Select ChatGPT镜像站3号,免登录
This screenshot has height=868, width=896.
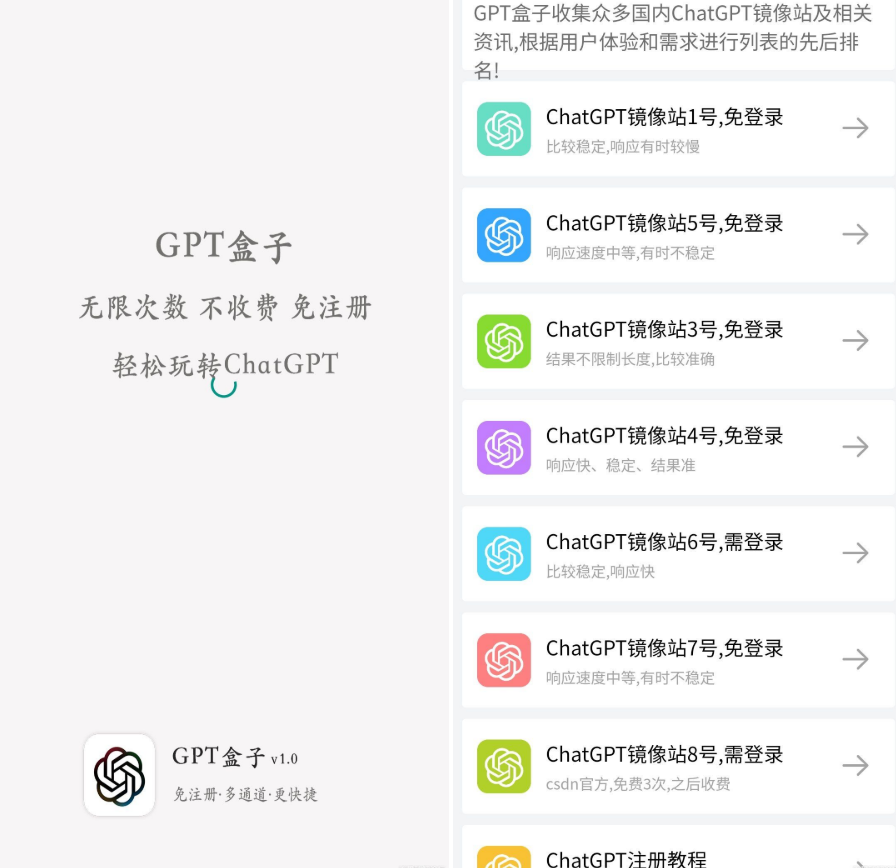(x=677, y=341)
